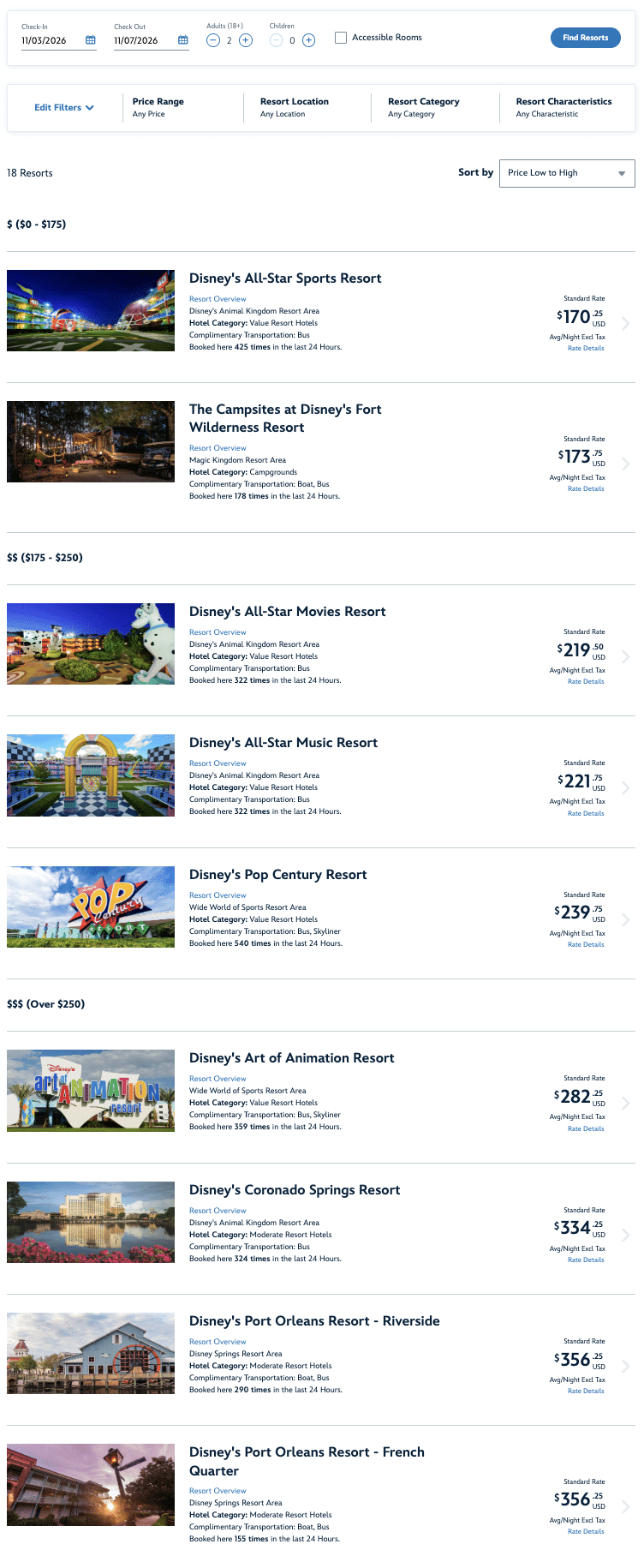Increase the number of adults
644x1568 pixels.
[246, 40]
